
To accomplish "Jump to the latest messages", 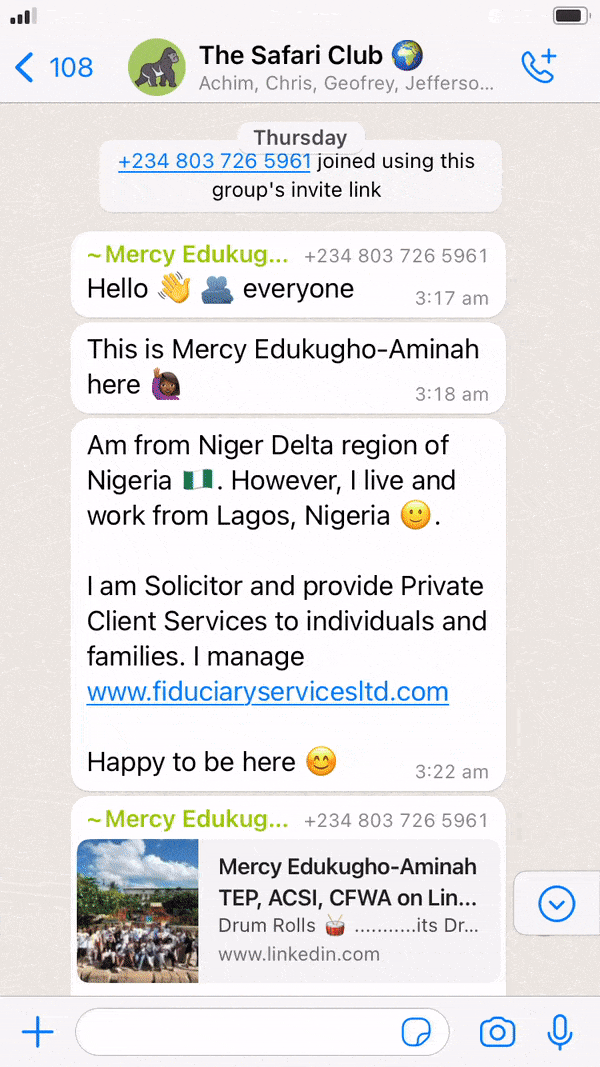I will 556,904.
